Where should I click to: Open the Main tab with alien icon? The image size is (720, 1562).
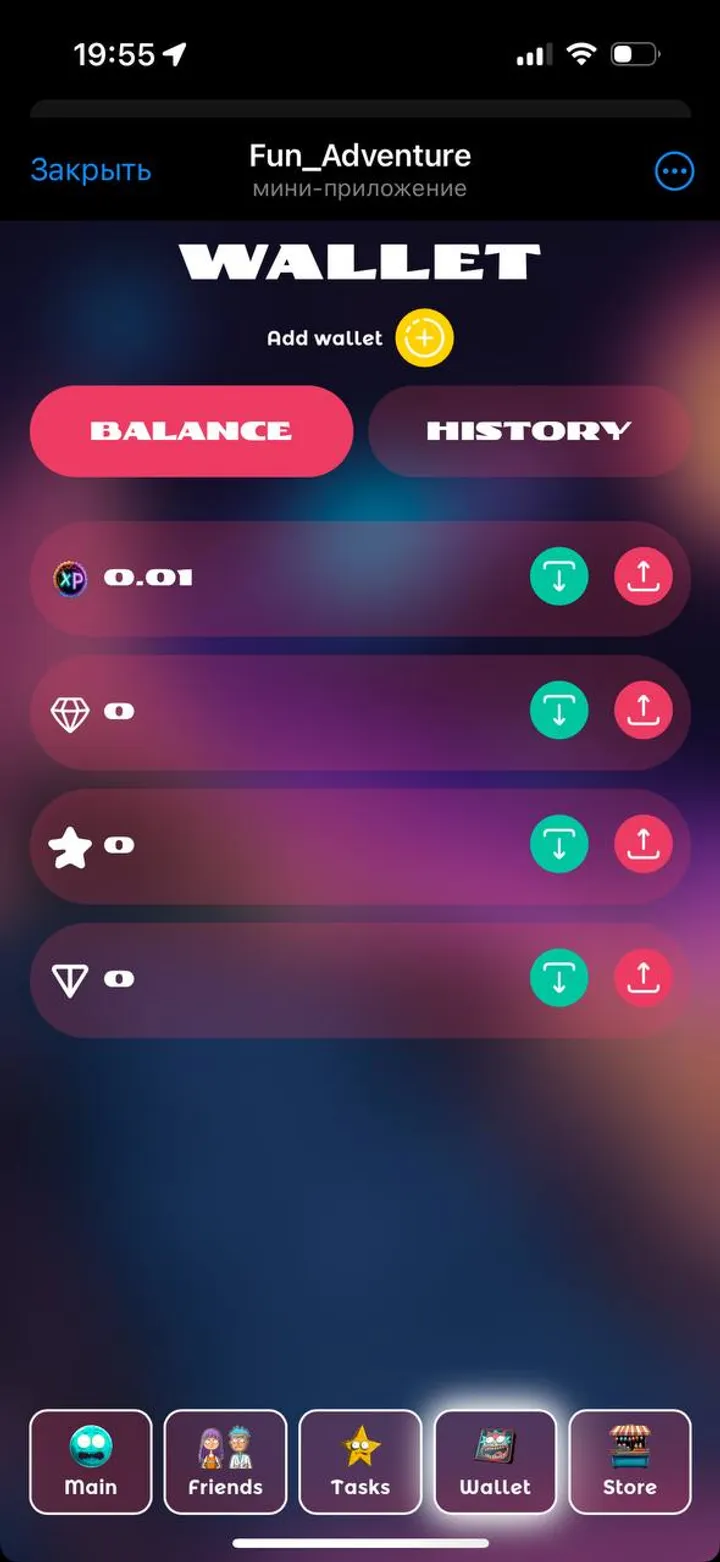(90, 1460)
